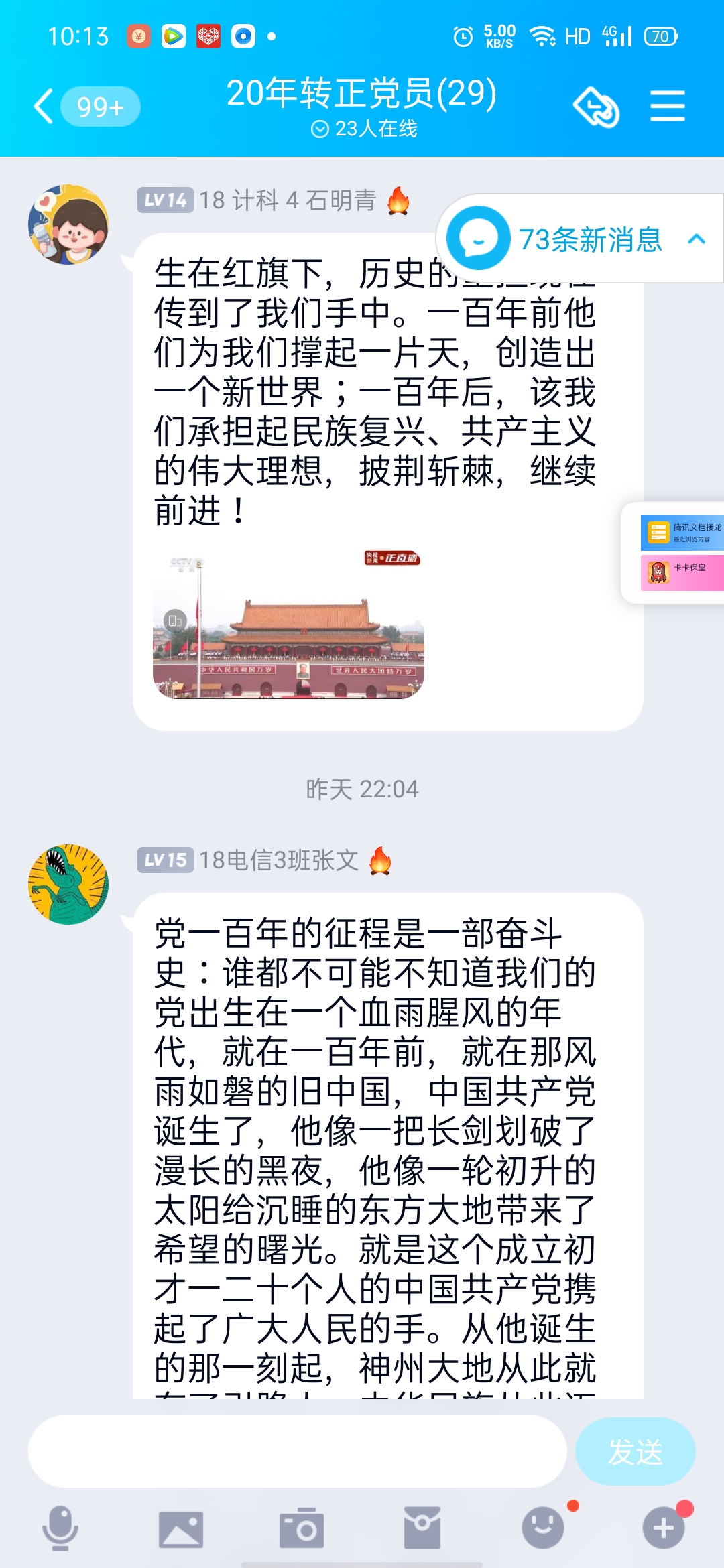
Task: Go back to the message list
Action: pos(44,107)
